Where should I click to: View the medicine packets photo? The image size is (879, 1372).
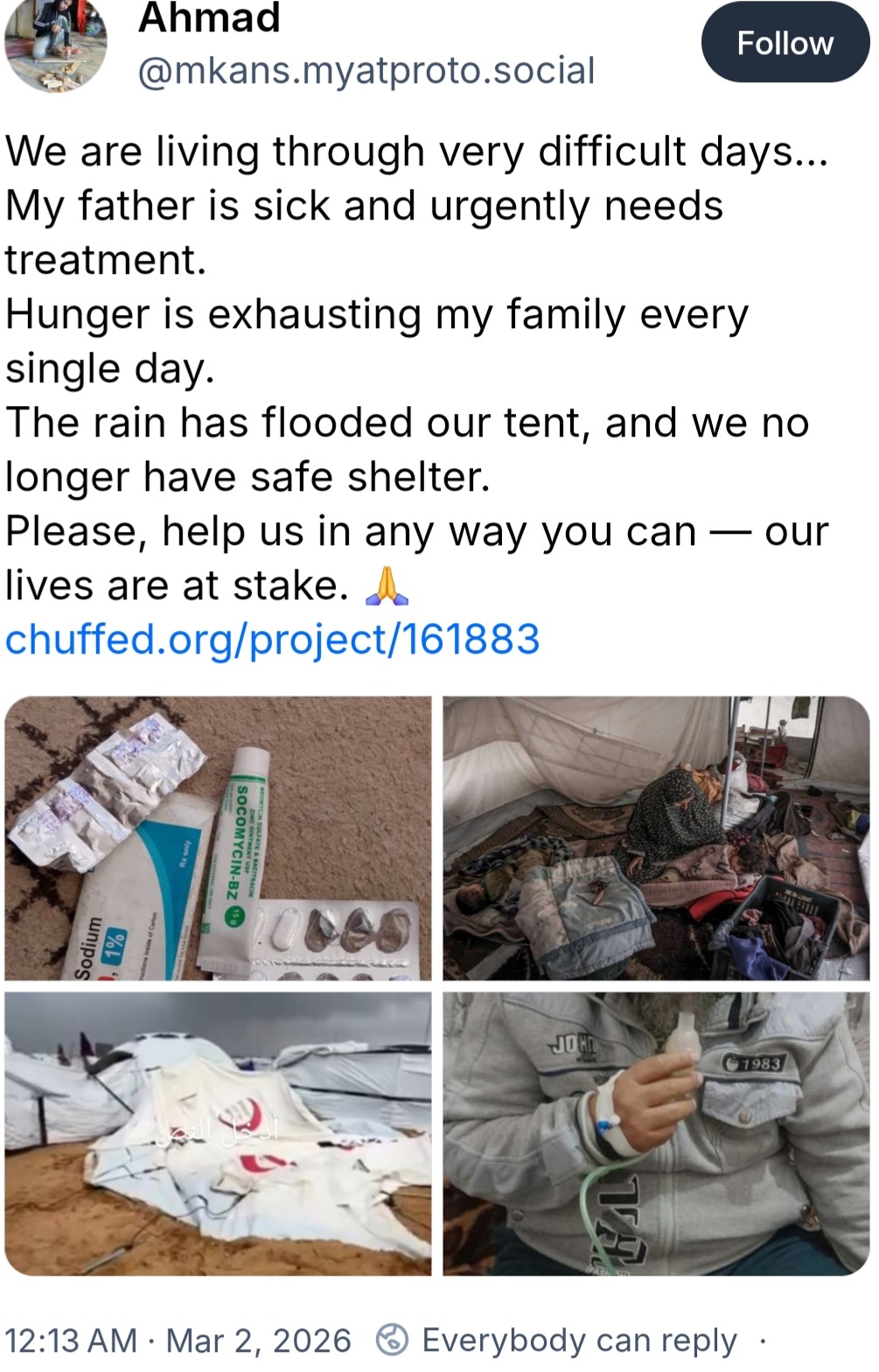218,837
